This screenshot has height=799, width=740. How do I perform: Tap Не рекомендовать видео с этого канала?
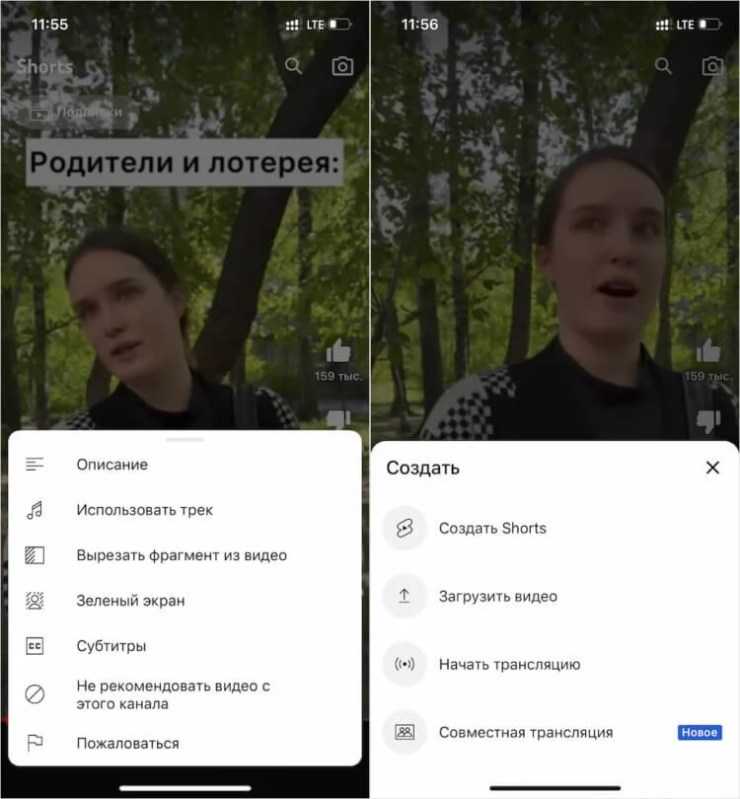pyautogui.click(x=173, y=695)
